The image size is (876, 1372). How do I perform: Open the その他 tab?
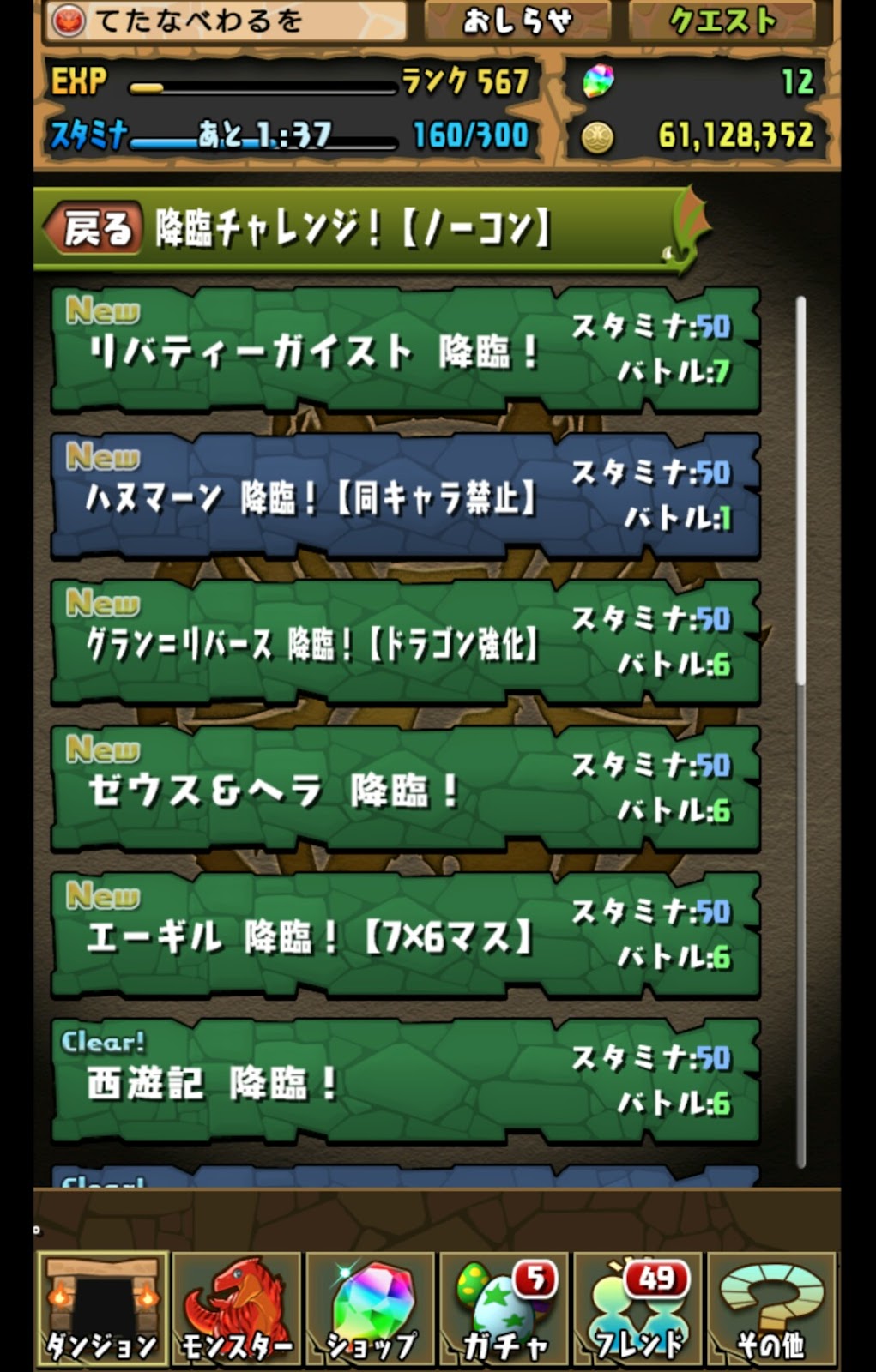[771, 1309]
